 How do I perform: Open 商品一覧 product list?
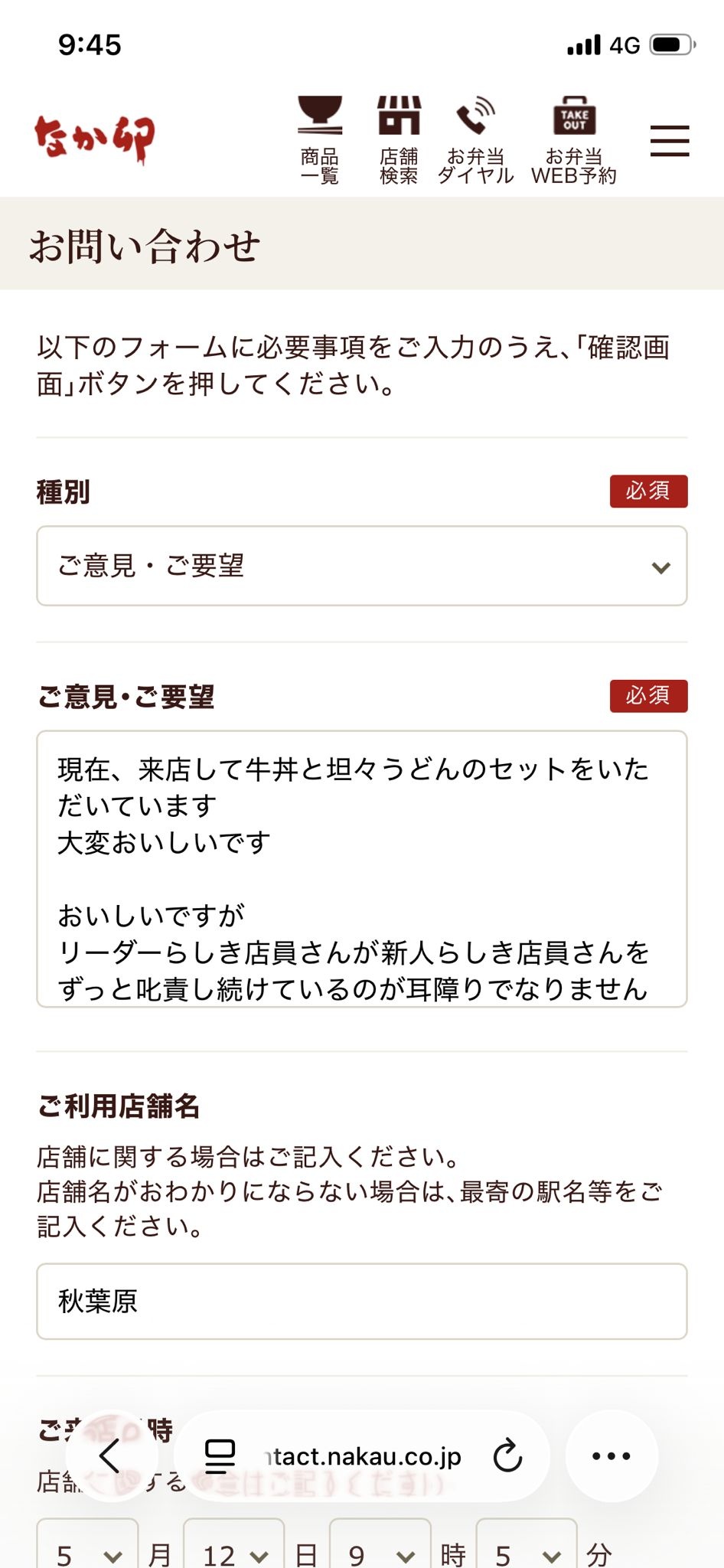(320, 139)
